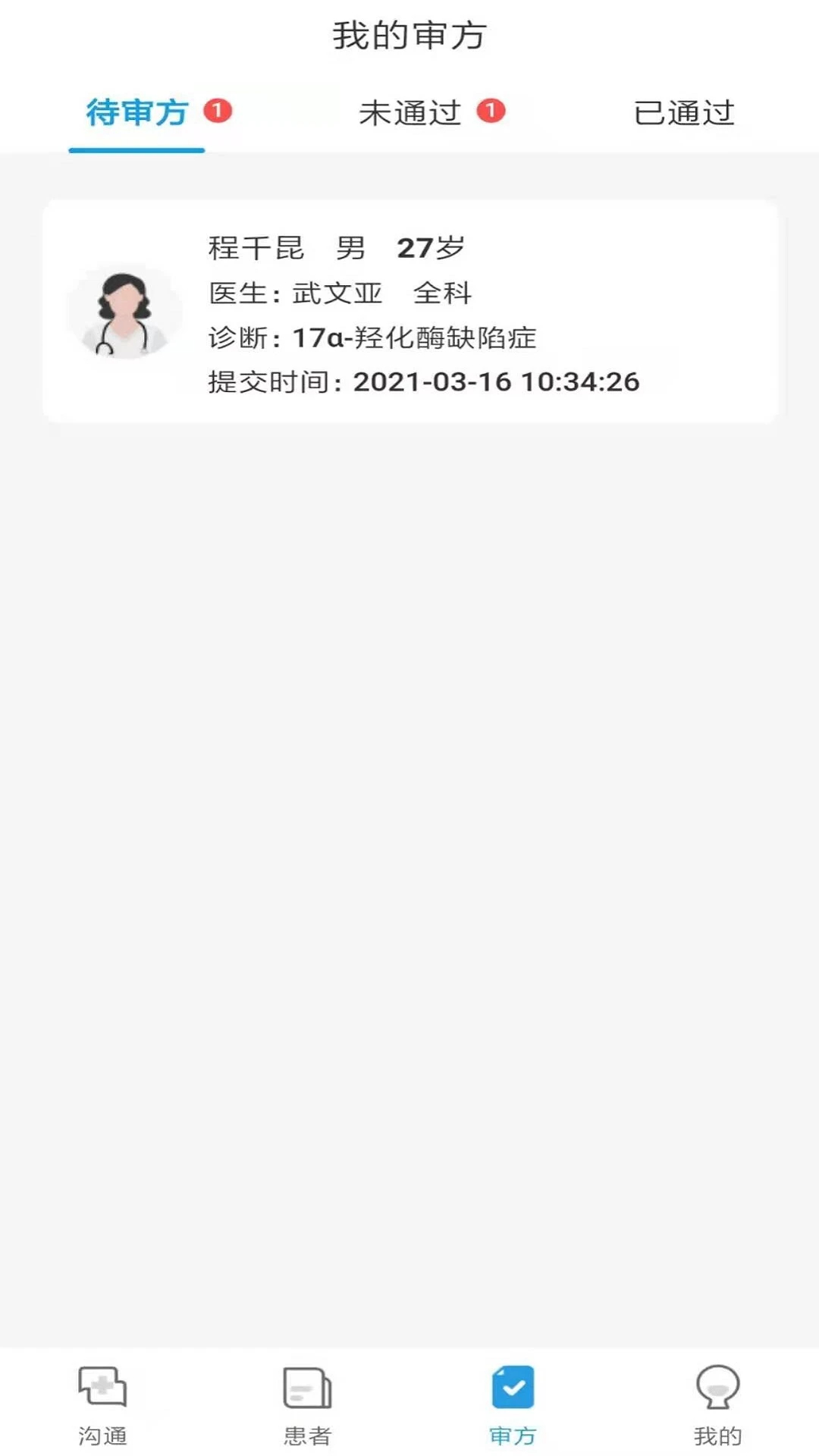819x1456 pixels.
Task: Switch to the 未通过 tab
Action: pos(409,112)
